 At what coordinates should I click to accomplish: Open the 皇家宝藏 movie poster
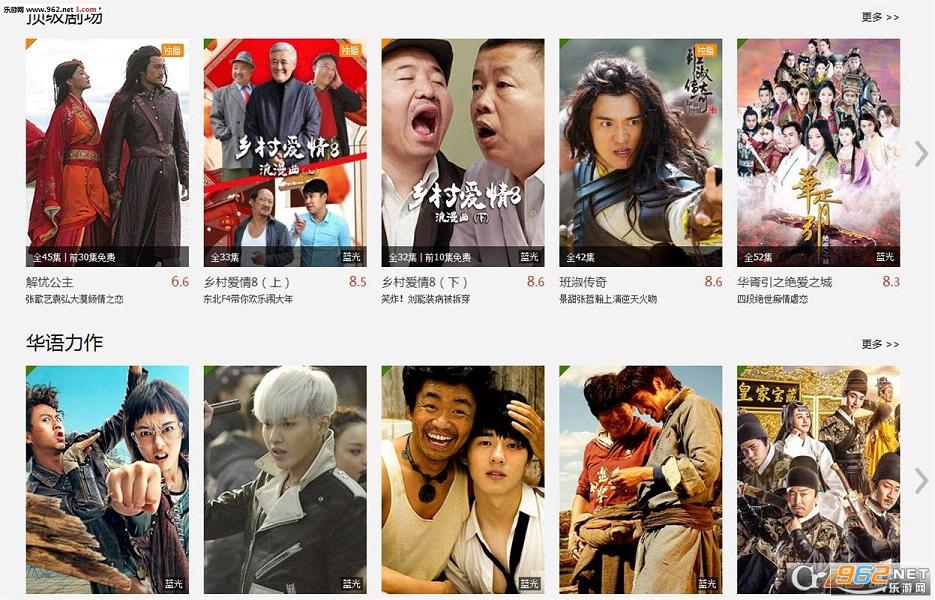point(818,480)
